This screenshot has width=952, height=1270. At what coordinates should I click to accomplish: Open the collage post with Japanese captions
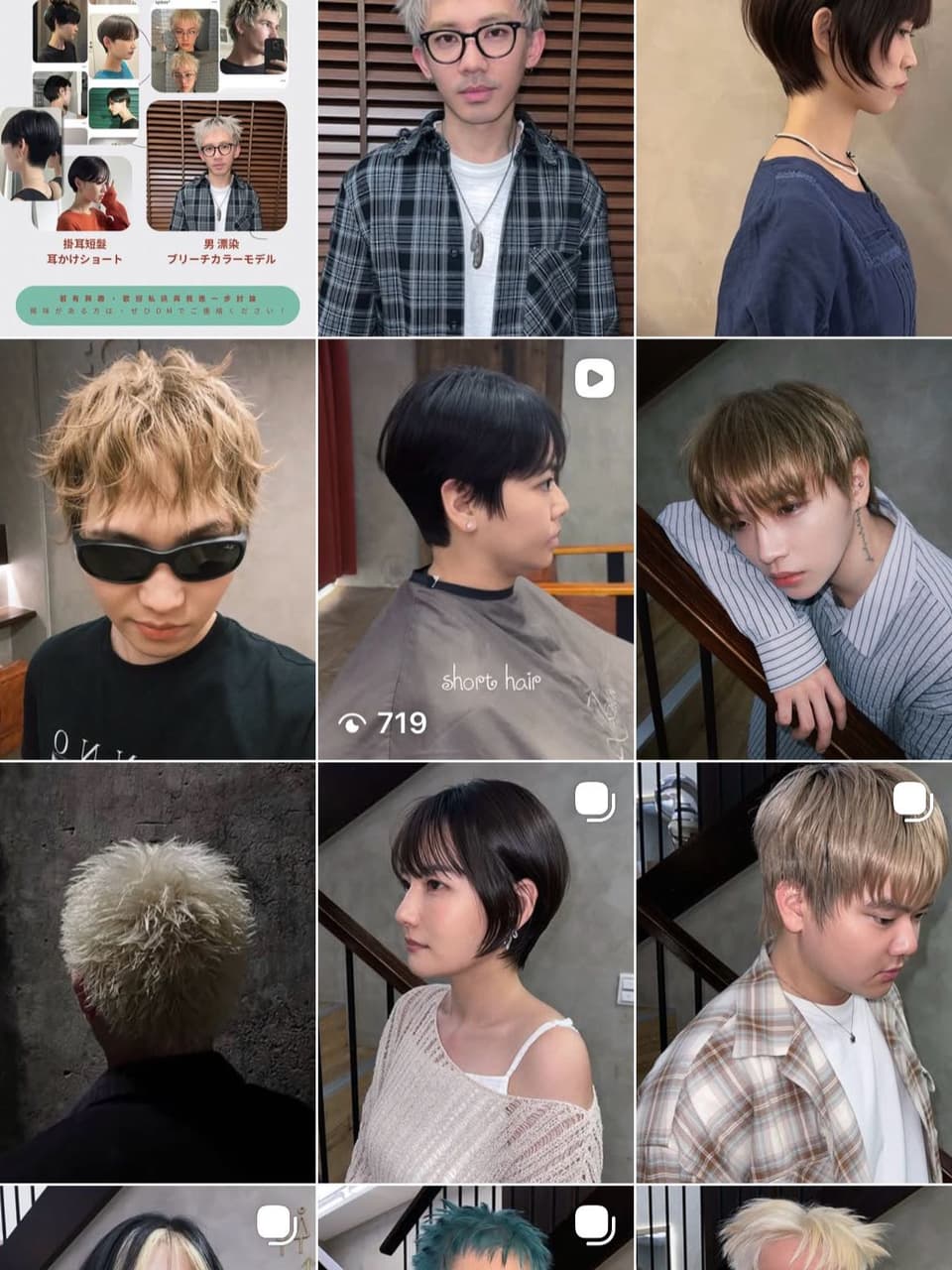[158, 168]
